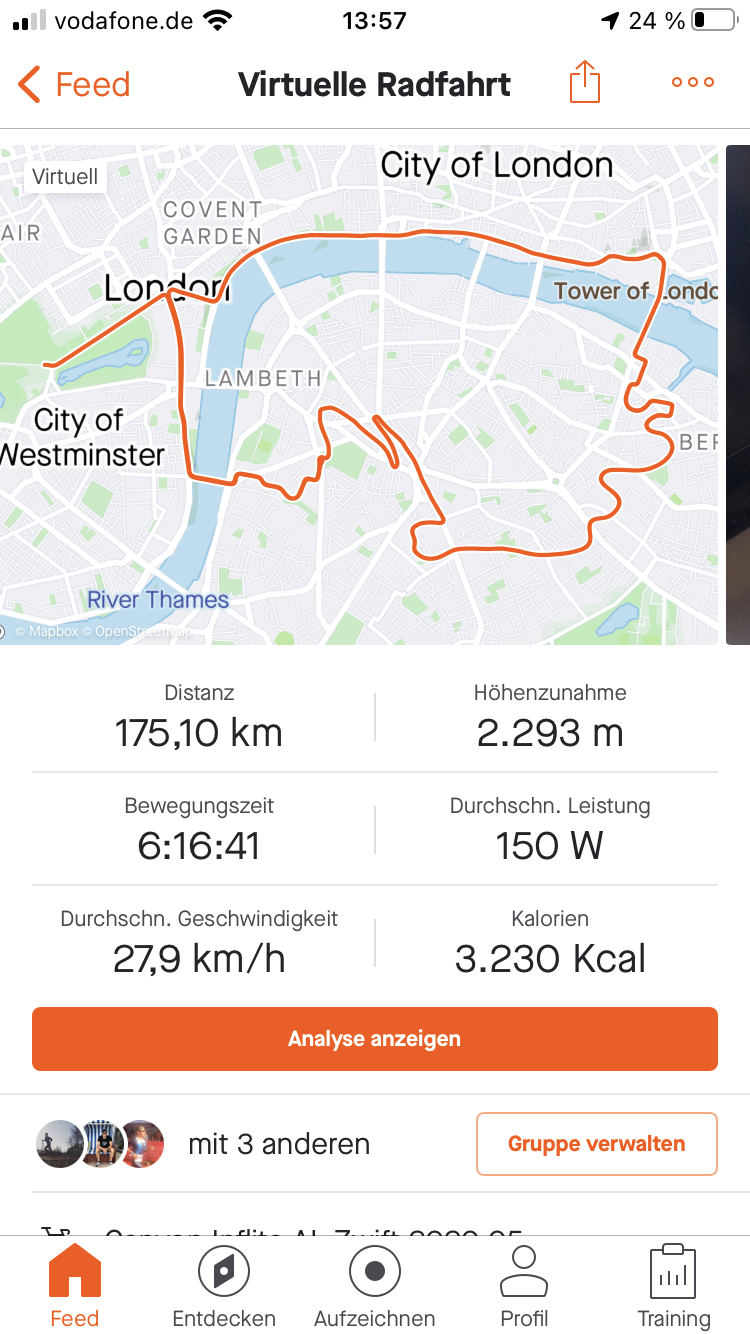The width and height of the screenshot is (750, 1334).
Task: Switch to the Profil tab
Action: [524, 1286]
